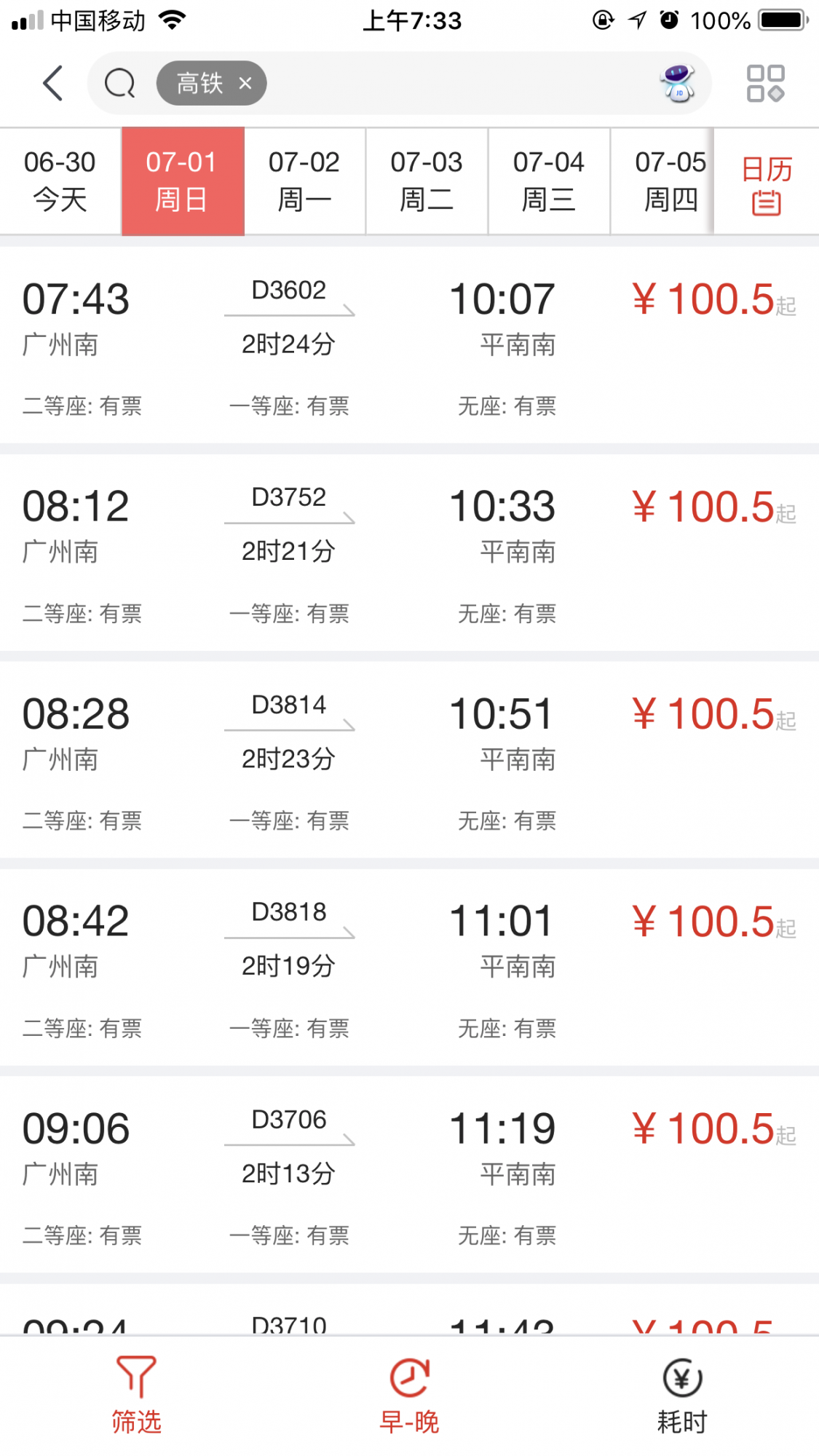Go back to the previous page
This screenshot has width=819, height=1456.
point(52,83)
